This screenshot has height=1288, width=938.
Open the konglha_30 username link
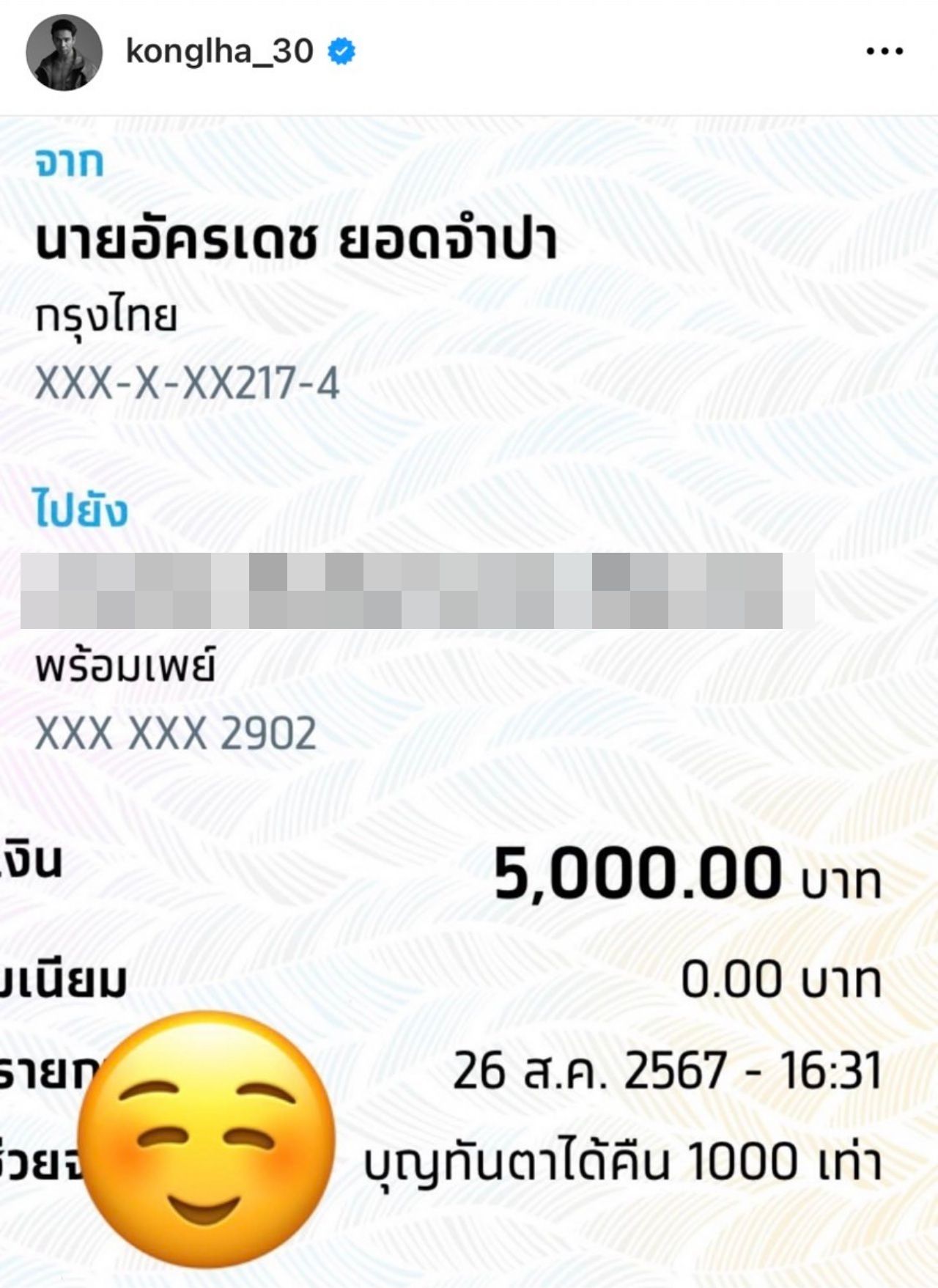(219, 51)
